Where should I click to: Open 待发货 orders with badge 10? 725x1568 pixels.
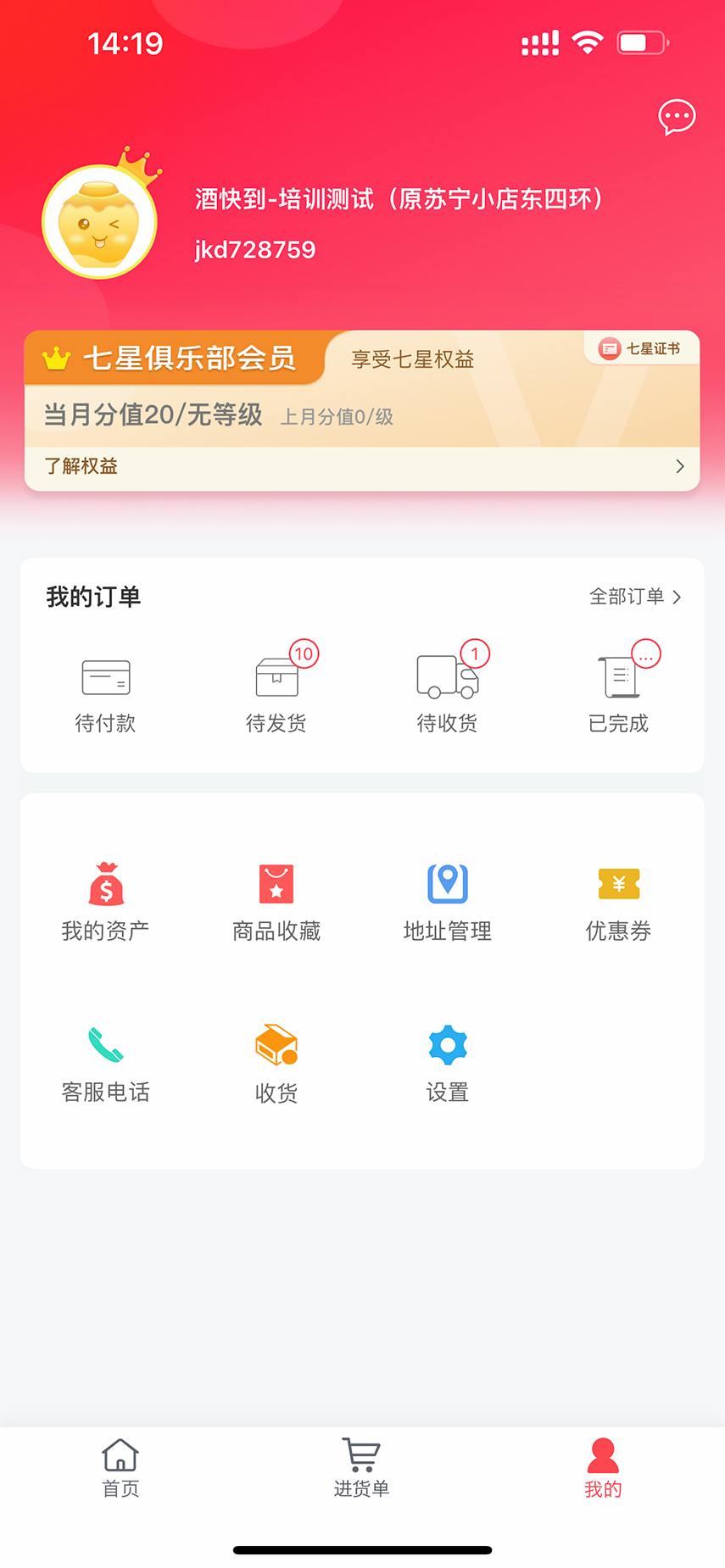pos(276,676)
